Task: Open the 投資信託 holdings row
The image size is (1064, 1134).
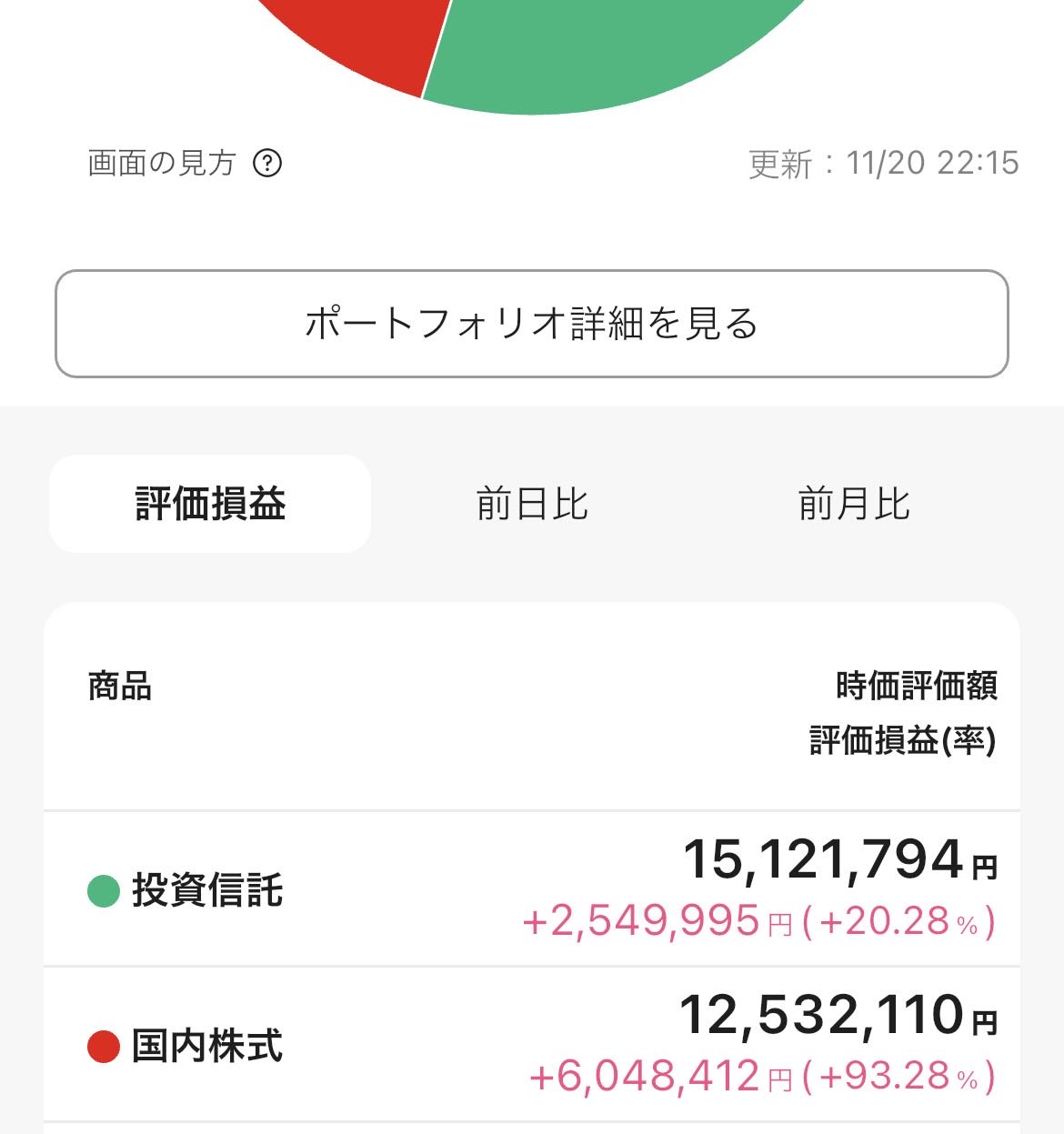Action: tap(532, 889)
